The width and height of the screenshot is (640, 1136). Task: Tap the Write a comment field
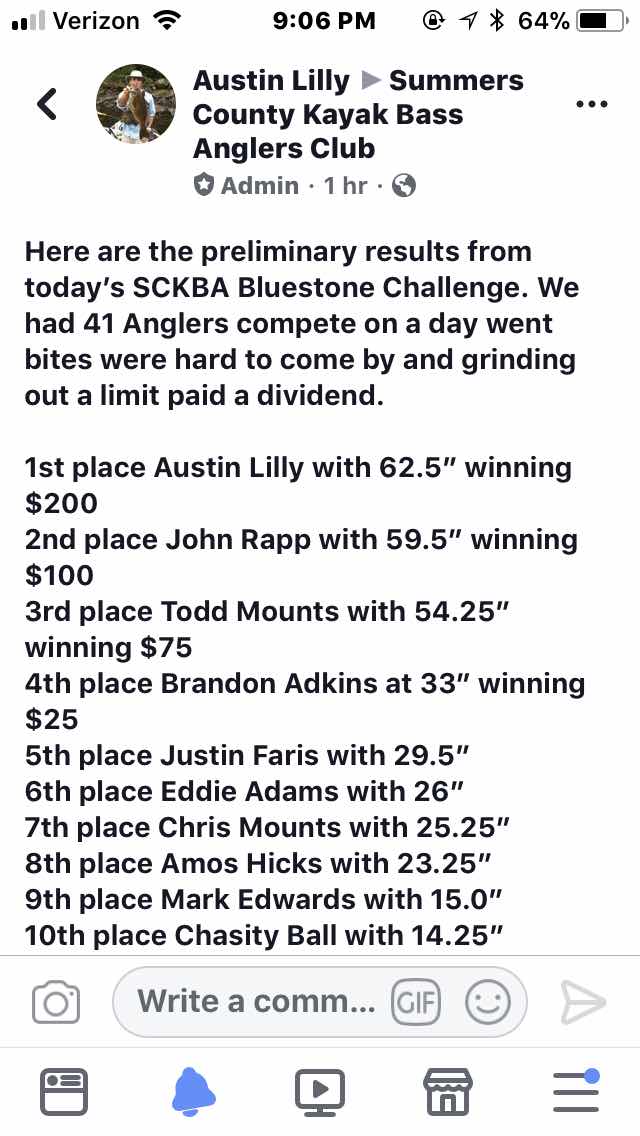(258, 1001)
